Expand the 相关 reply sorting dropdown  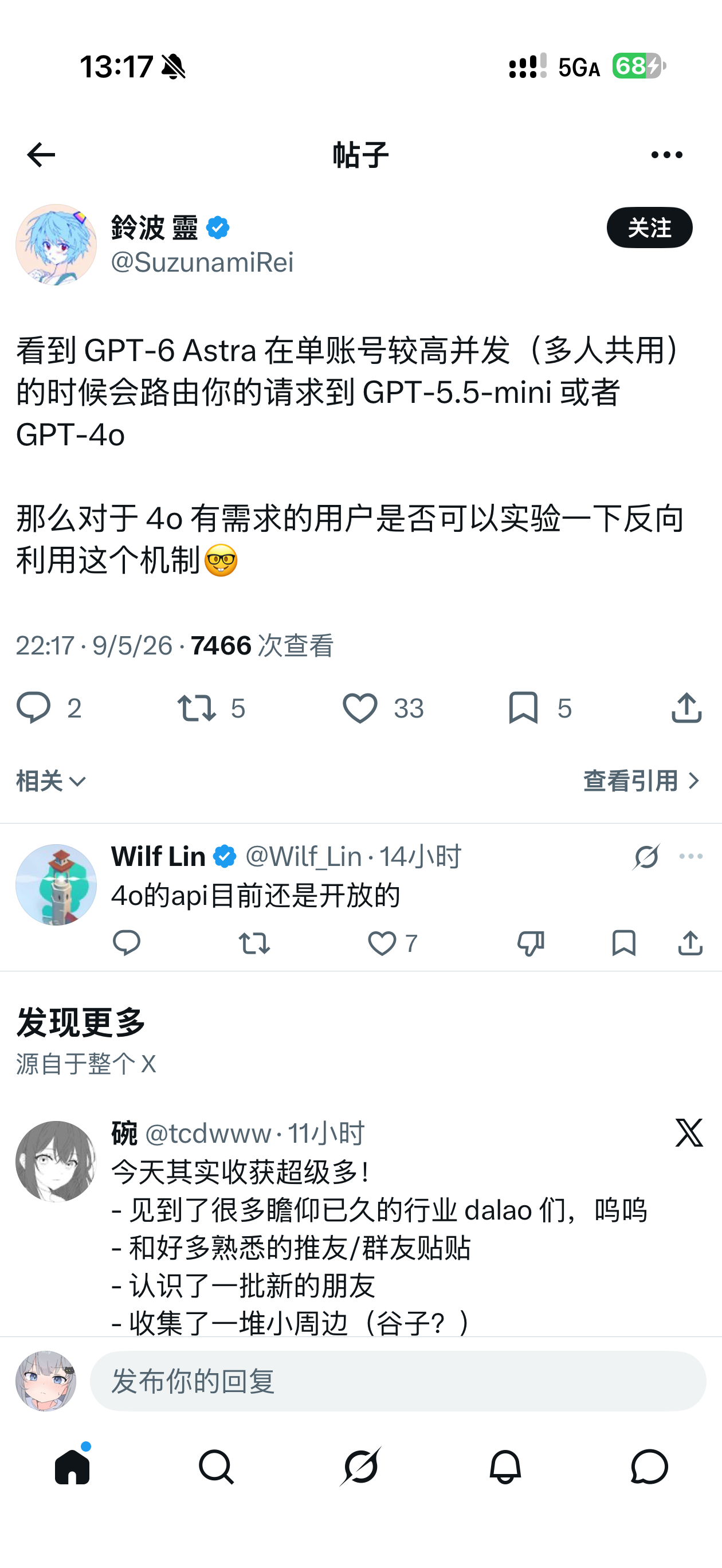point(51,781)
